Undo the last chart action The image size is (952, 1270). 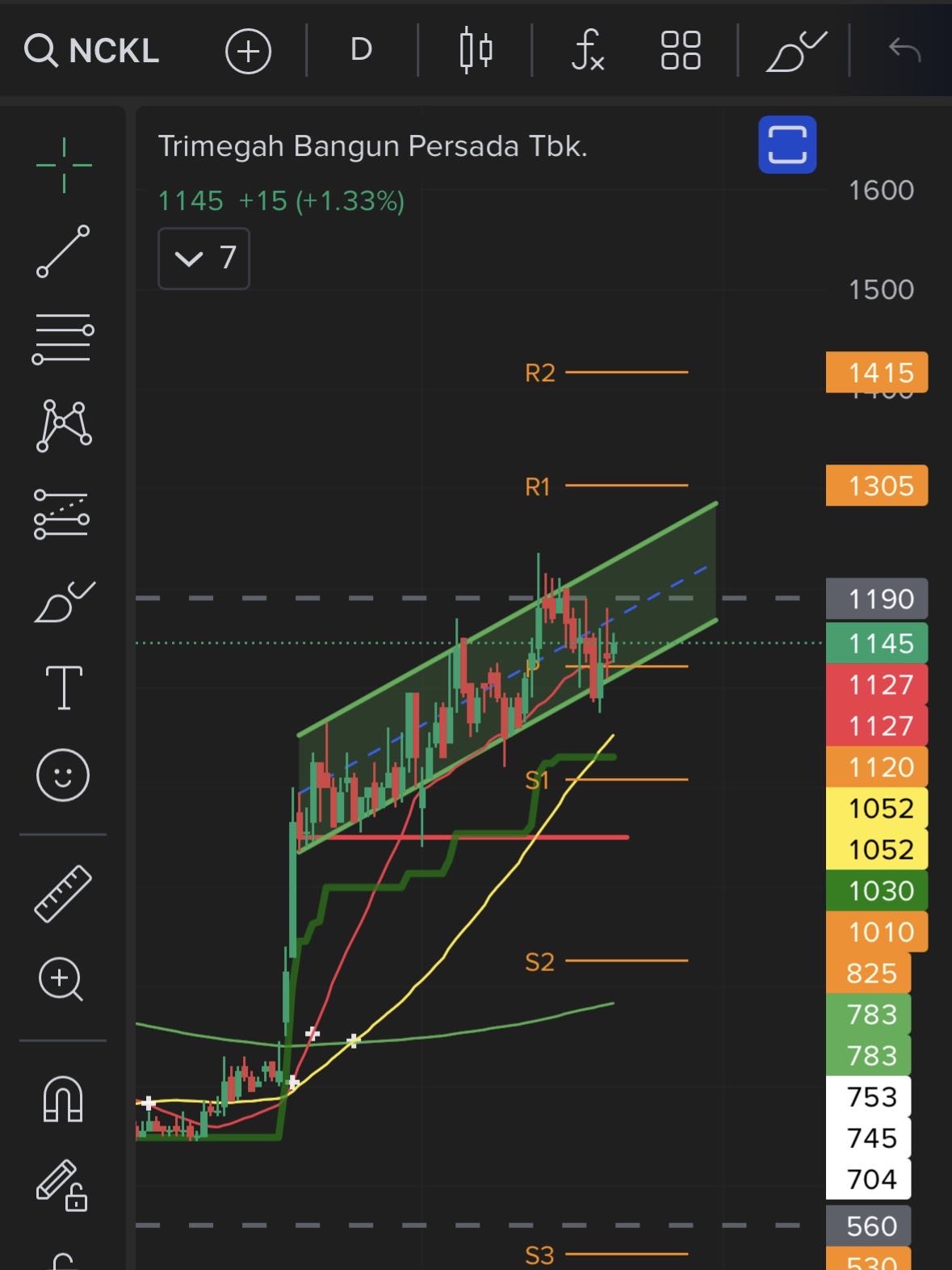point(904,50)
